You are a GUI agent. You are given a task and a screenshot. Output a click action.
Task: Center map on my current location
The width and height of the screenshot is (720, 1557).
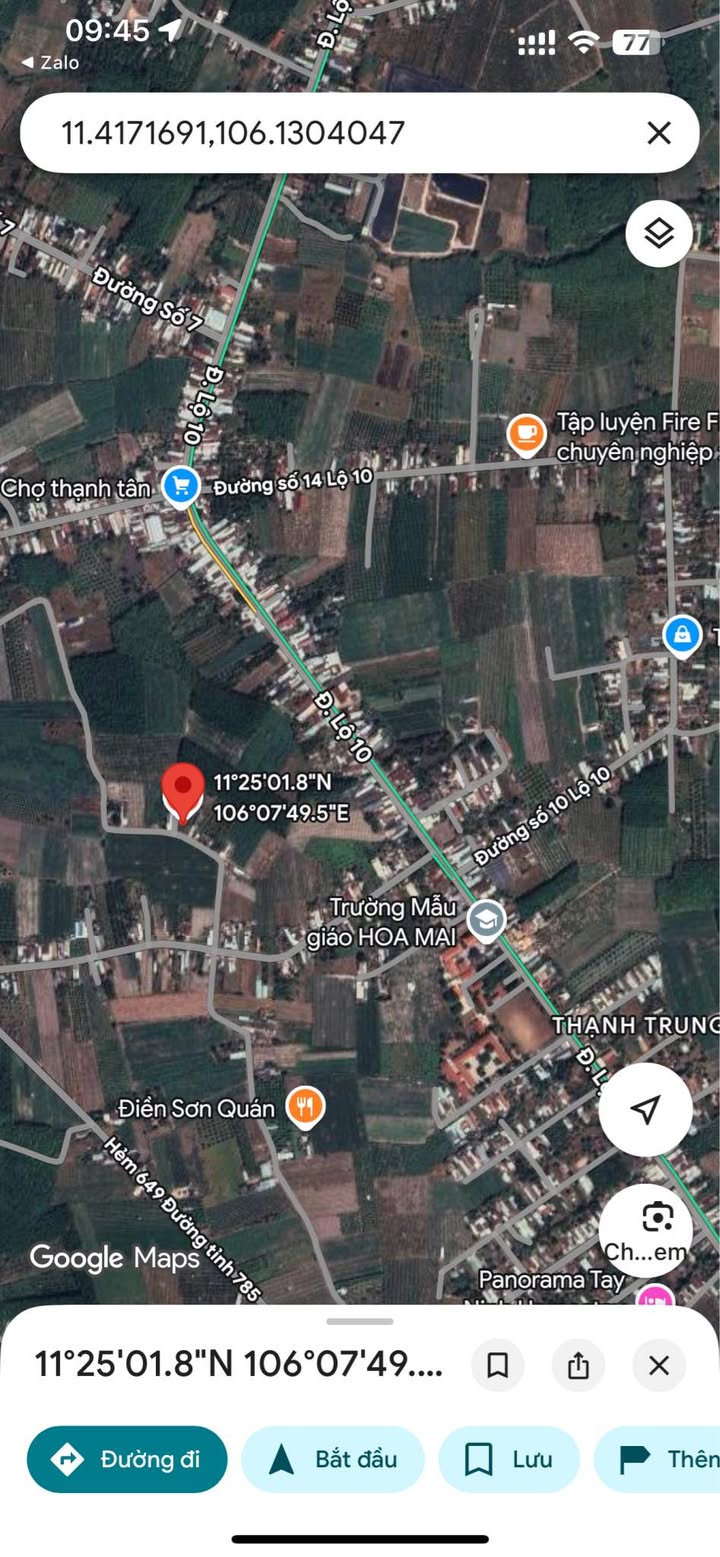coord(646,1109)
